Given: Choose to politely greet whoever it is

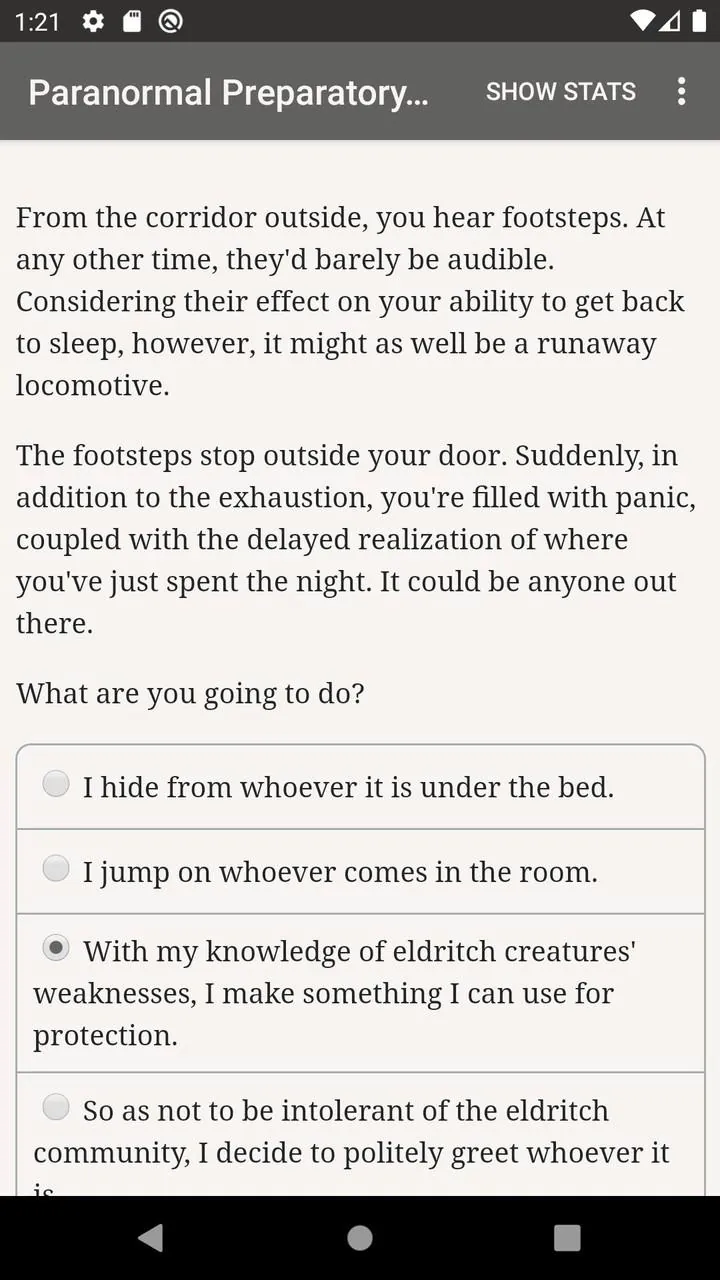Looking at the screenshot, I should [x=360, y=1135].
